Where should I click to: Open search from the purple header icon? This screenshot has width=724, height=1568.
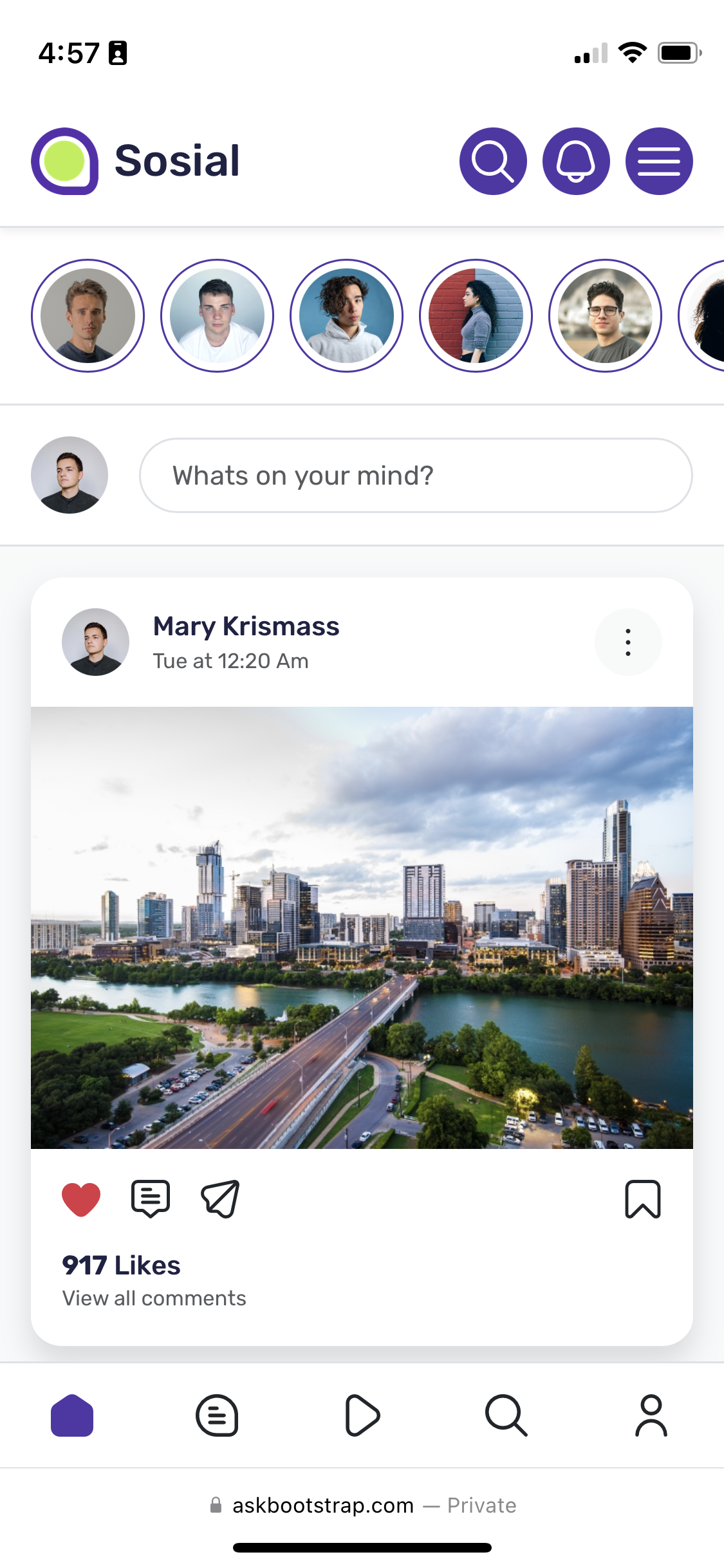[x=493, y=161]
